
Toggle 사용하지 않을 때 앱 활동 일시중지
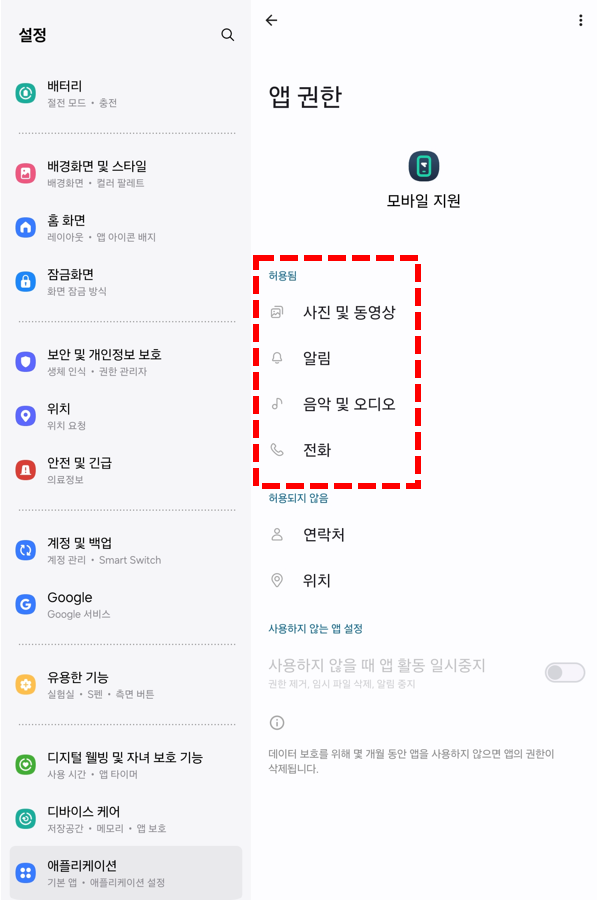point(564,673)
